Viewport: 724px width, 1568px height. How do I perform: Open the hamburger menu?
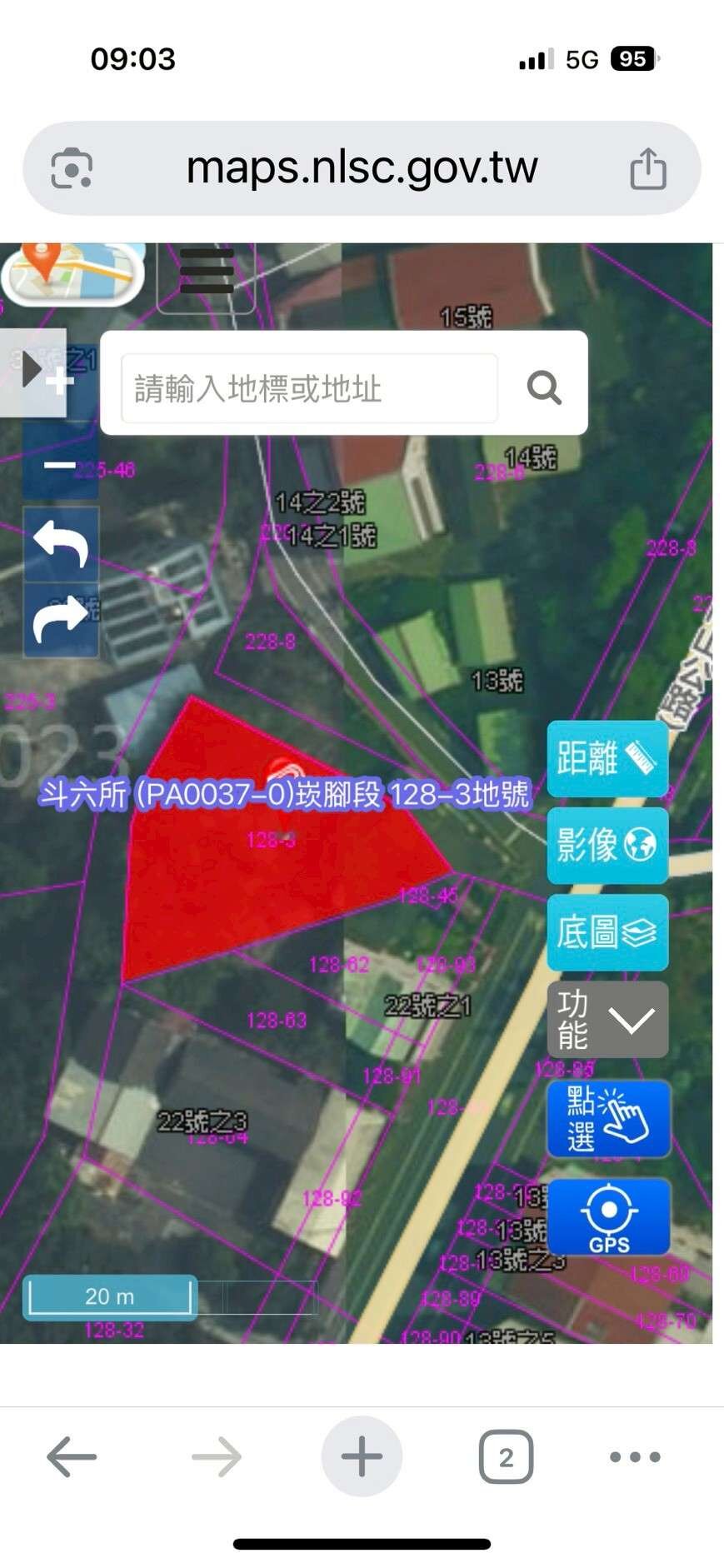(206, 272)
